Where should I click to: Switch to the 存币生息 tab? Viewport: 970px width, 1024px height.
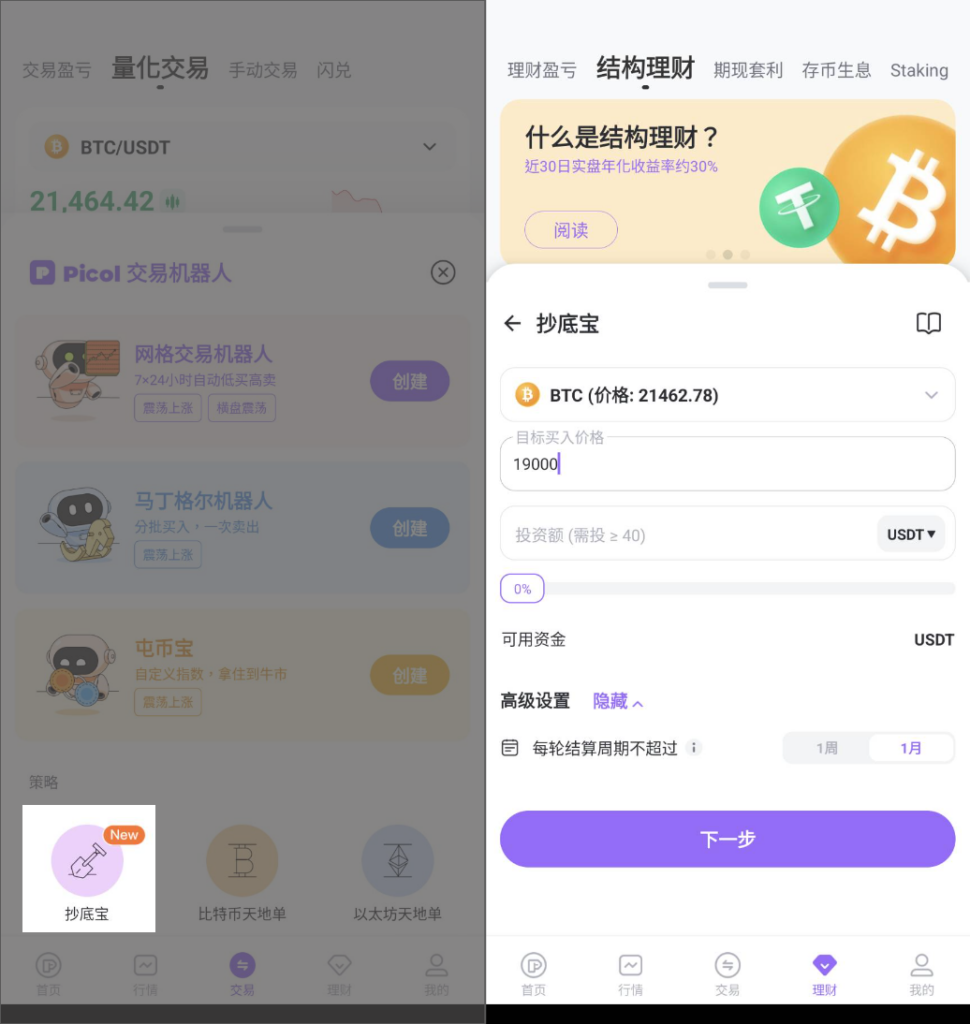tap(836, 70)
